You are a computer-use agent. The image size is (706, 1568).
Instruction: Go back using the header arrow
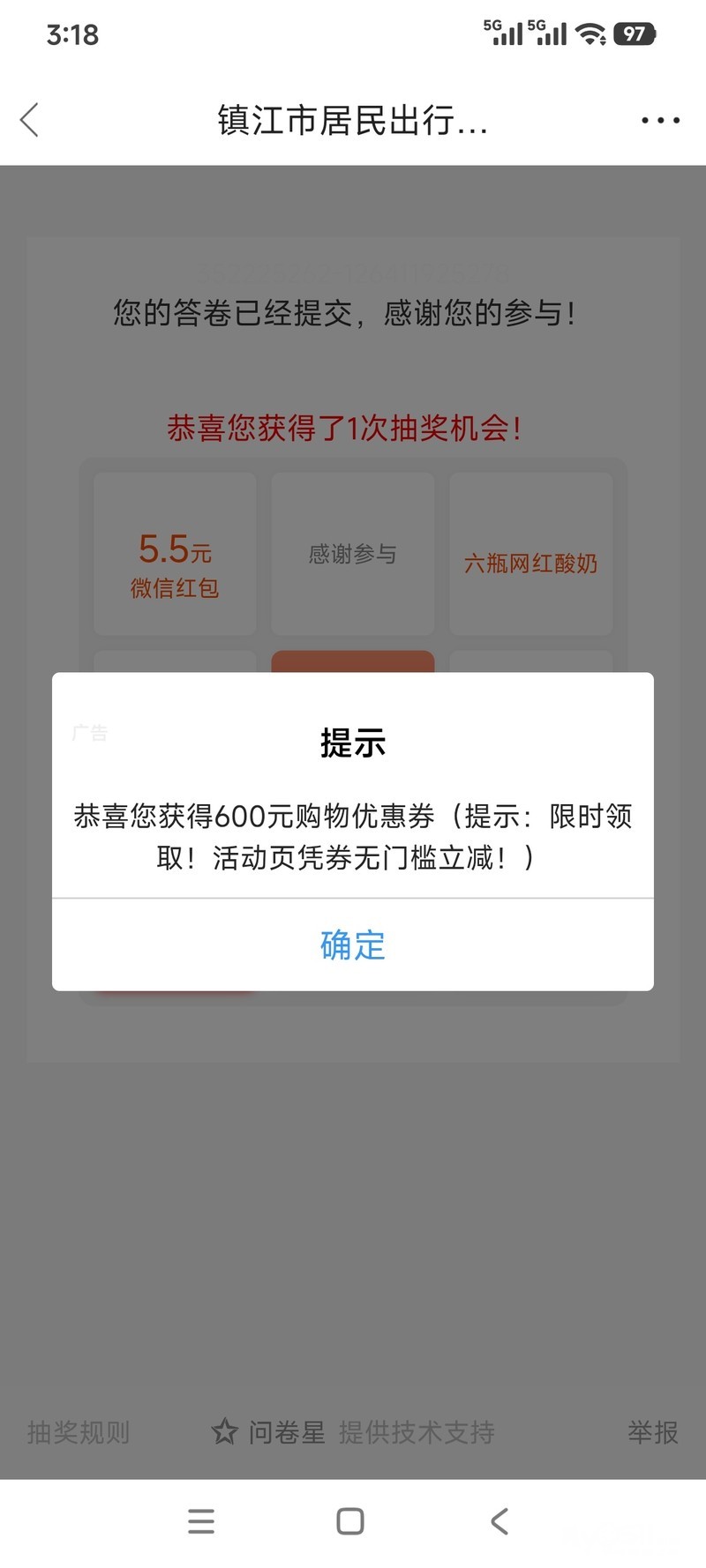tap(30, 120)
